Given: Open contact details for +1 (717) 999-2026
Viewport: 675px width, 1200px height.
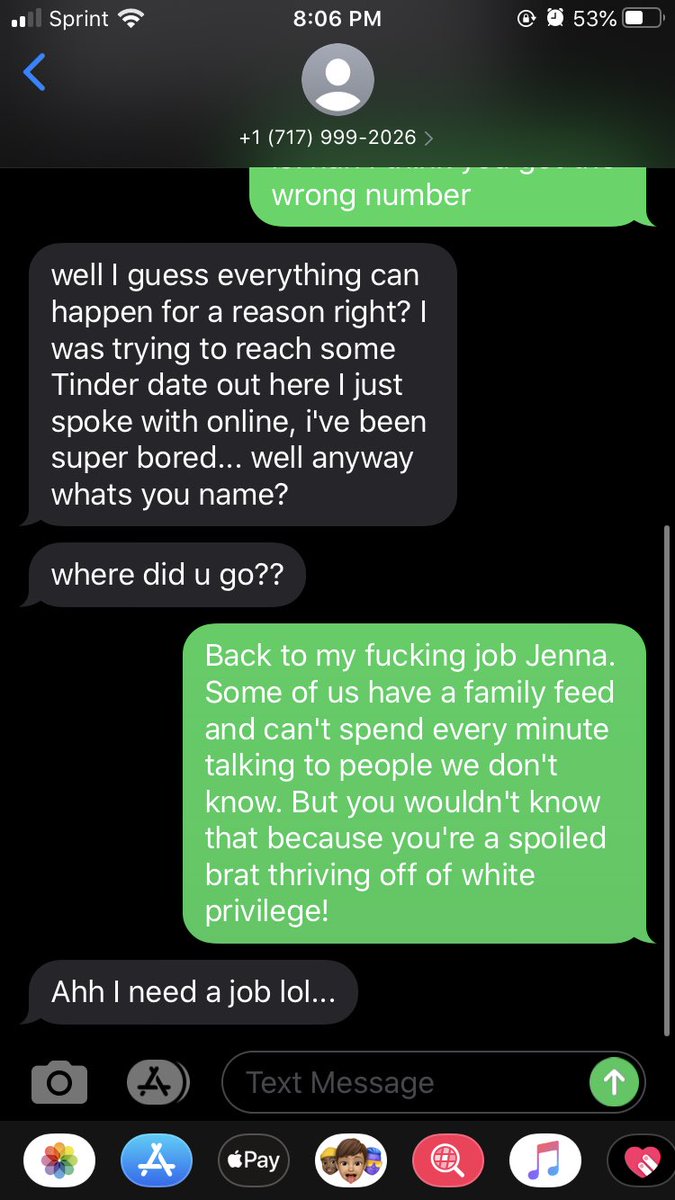Looking at the screenshot, I should [x=337, y=138].
